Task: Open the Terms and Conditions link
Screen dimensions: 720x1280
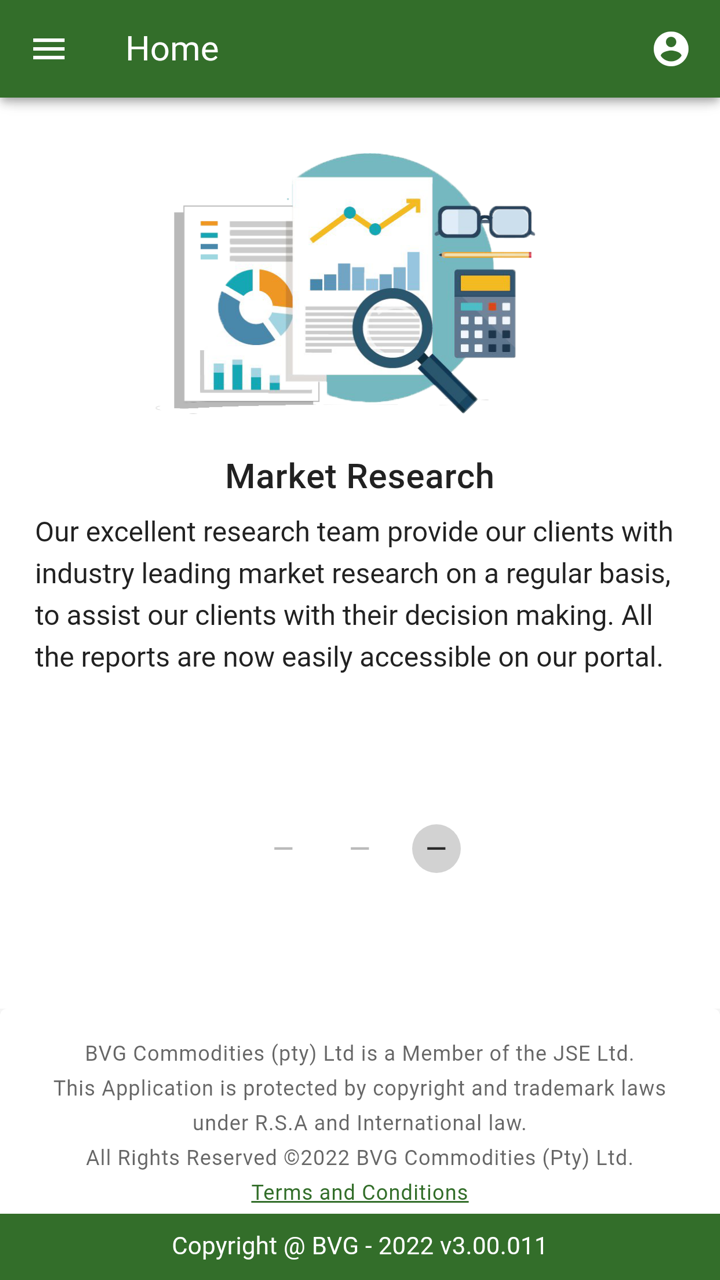Action: point(359,1192)
